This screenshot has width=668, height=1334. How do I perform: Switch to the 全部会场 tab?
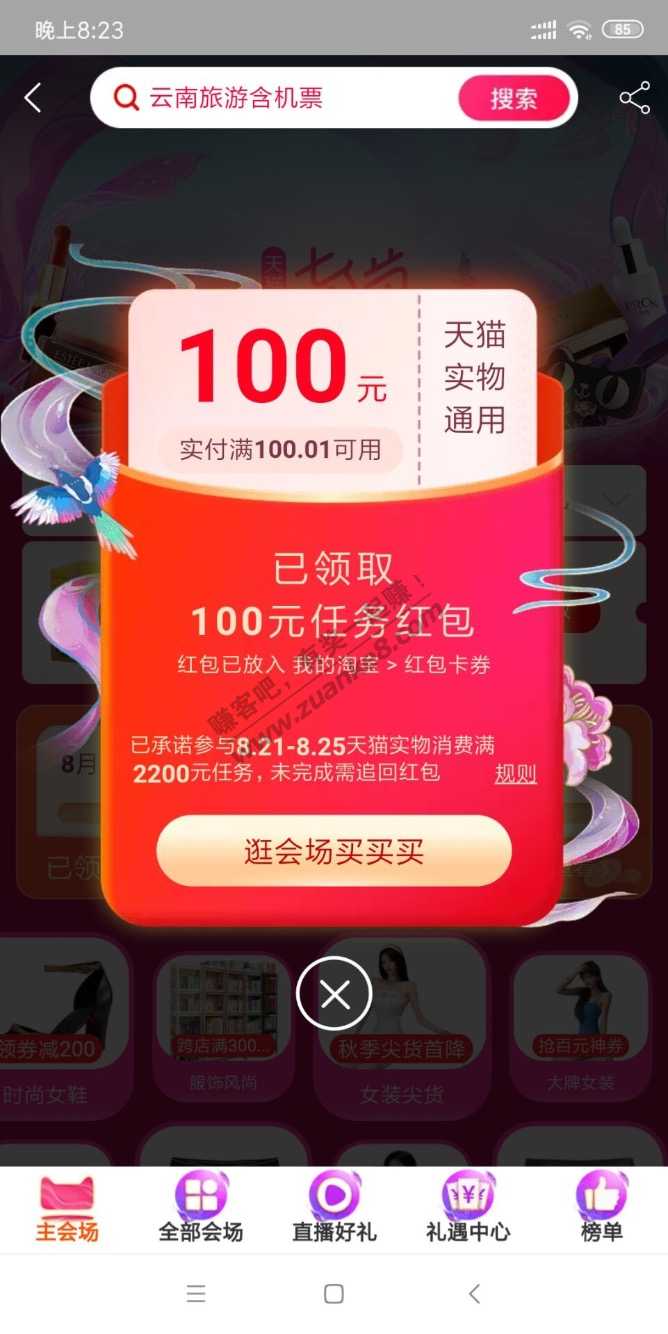(x=200, y=1210)
